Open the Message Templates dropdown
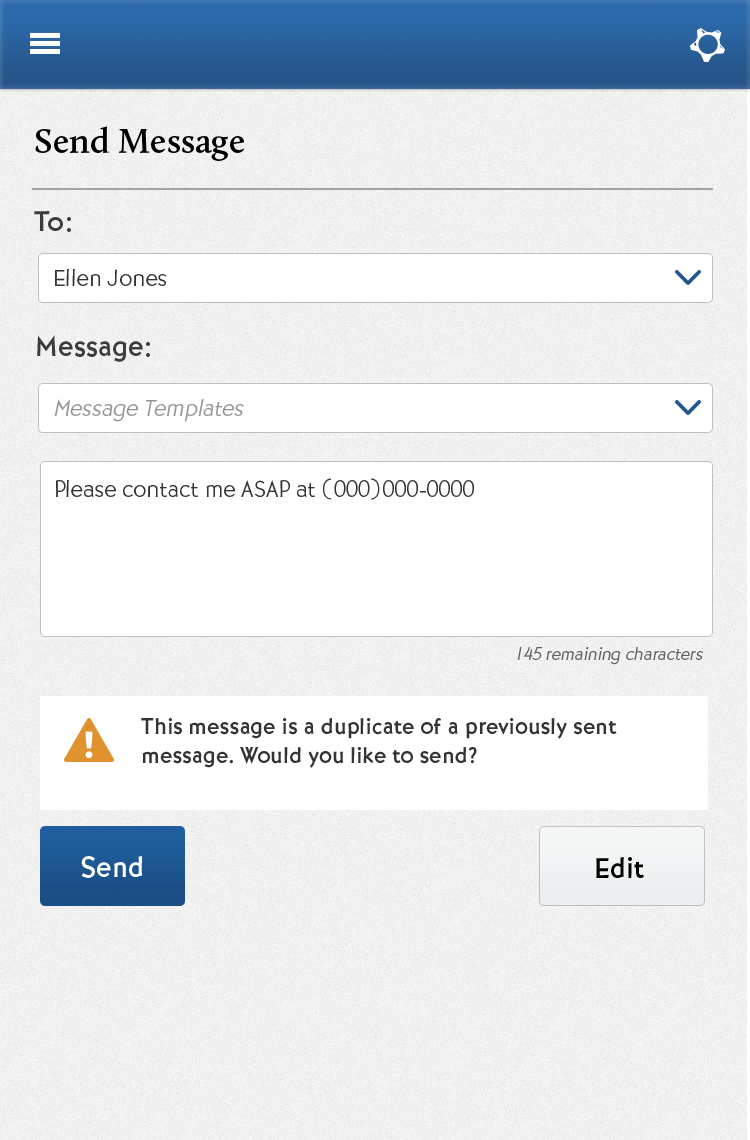Image resolution: width=750 pixels, height=1140 pixels. (x=375, y=408)
